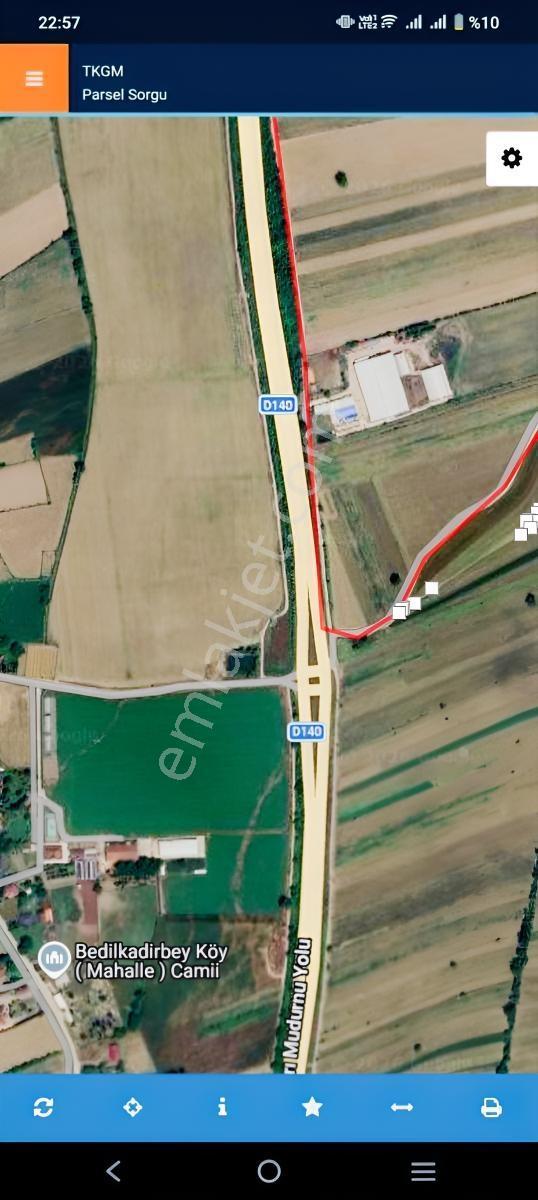
Task: Open the orange hamburger menu
Action: click(x=34, y=78)
